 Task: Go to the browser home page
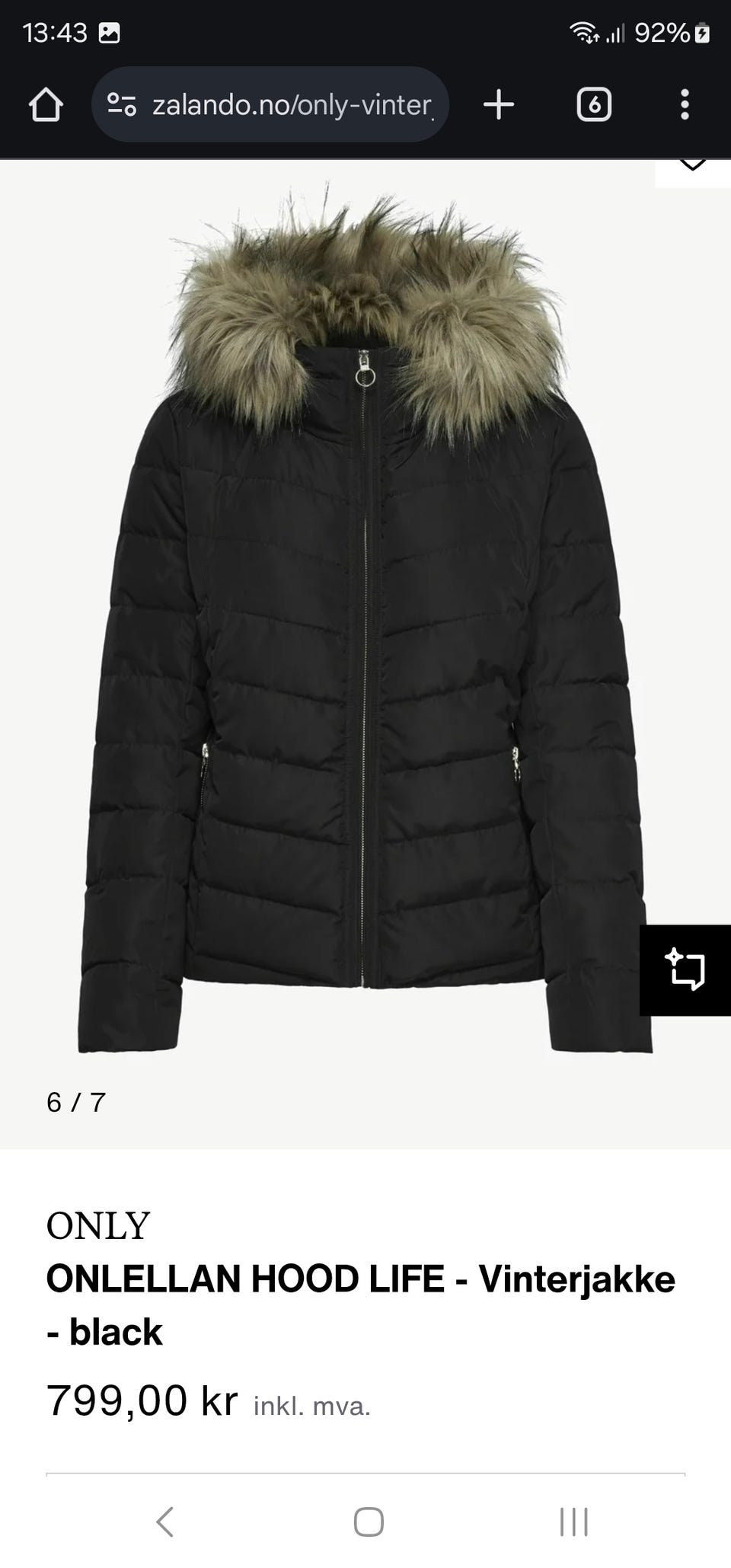click(x=46, y=104)
